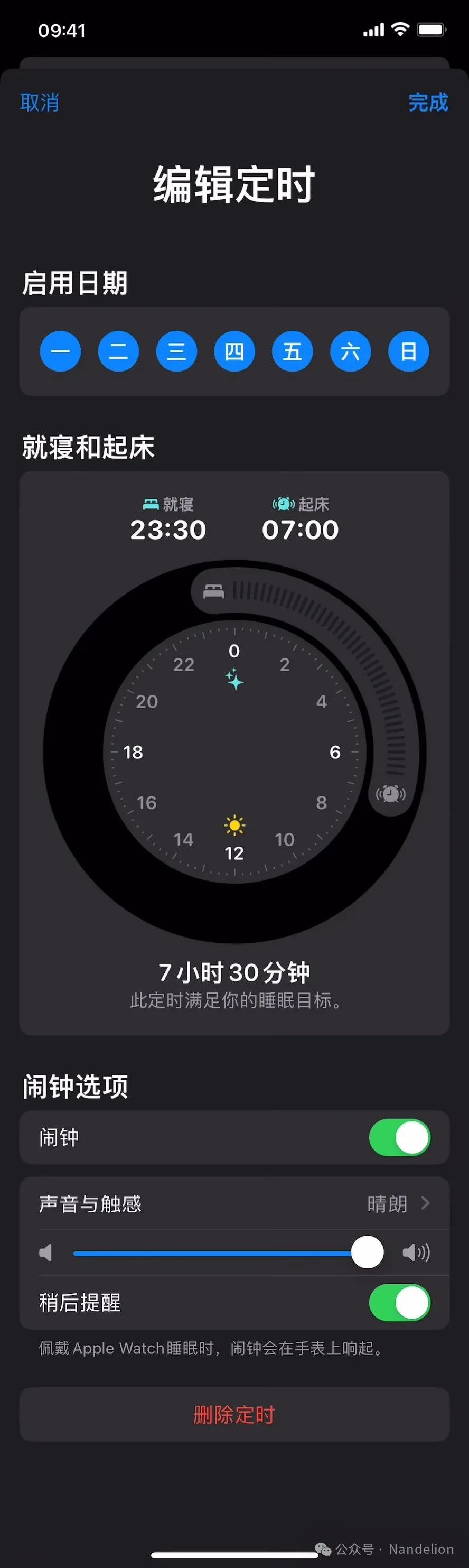Disable the 稍后提醒 snooze switch
The height and width of the screenshot is (1568, 469).
click(x=400, y=1303)
